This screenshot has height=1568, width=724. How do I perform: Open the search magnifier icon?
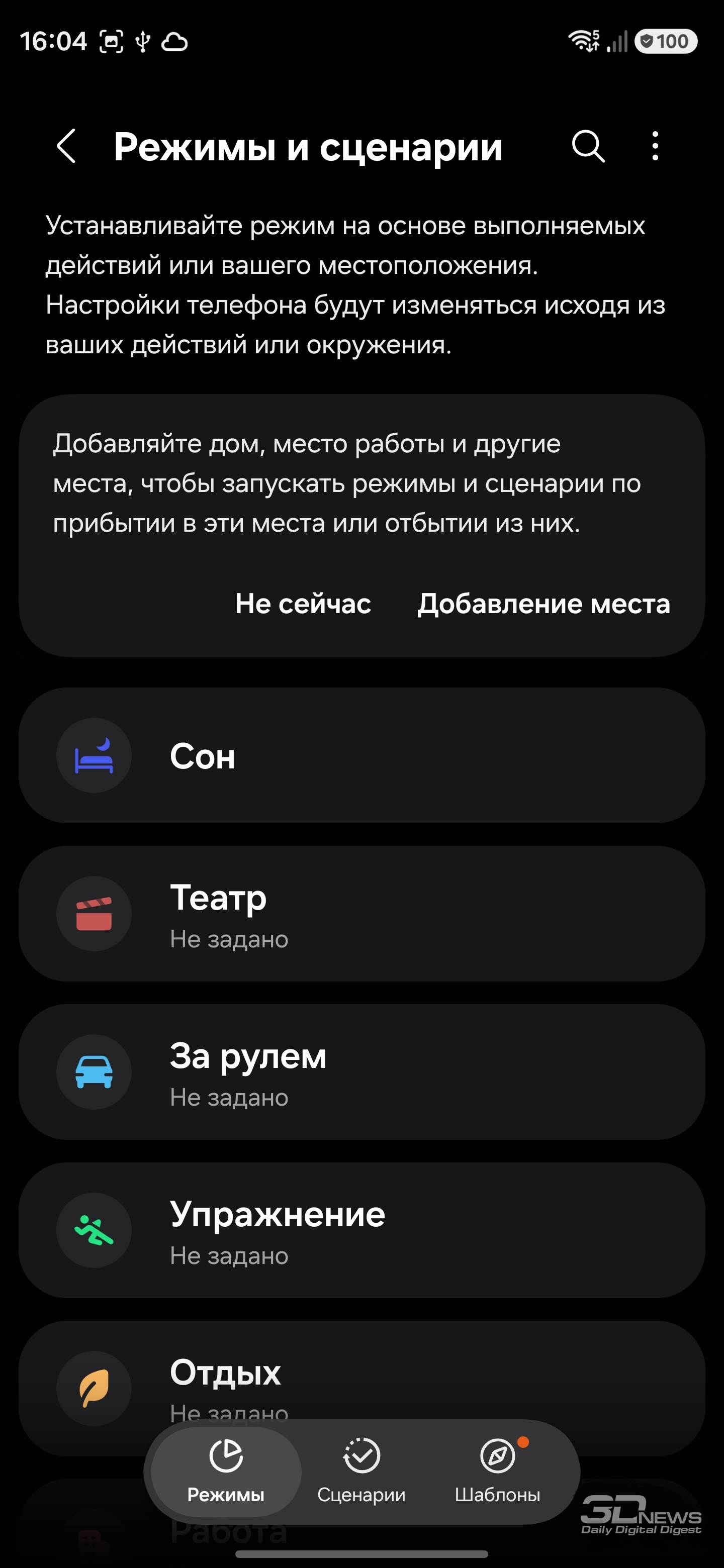pos(588,147)
